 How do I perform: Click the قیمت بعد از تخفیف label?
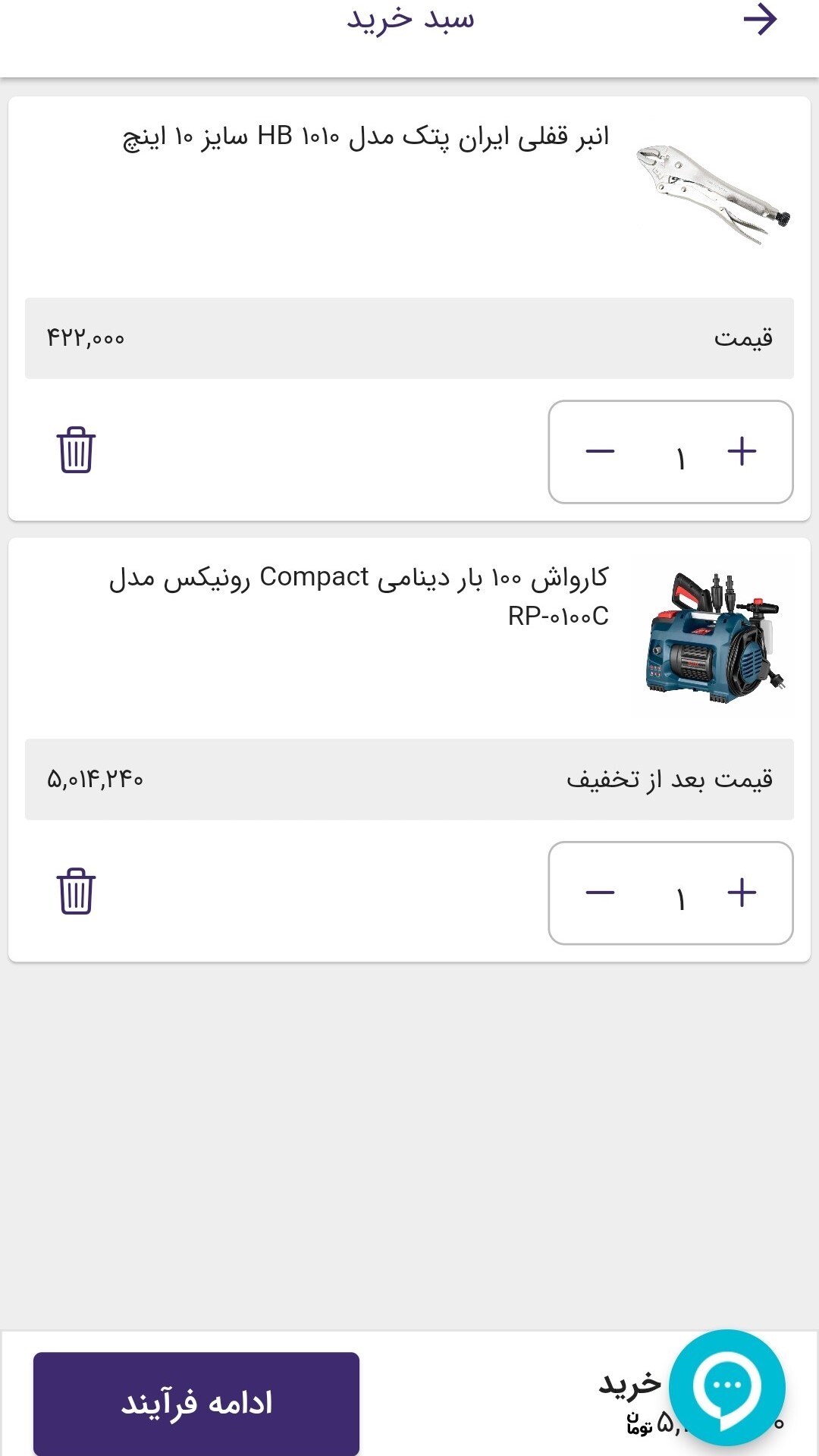(x=670, y=779)
